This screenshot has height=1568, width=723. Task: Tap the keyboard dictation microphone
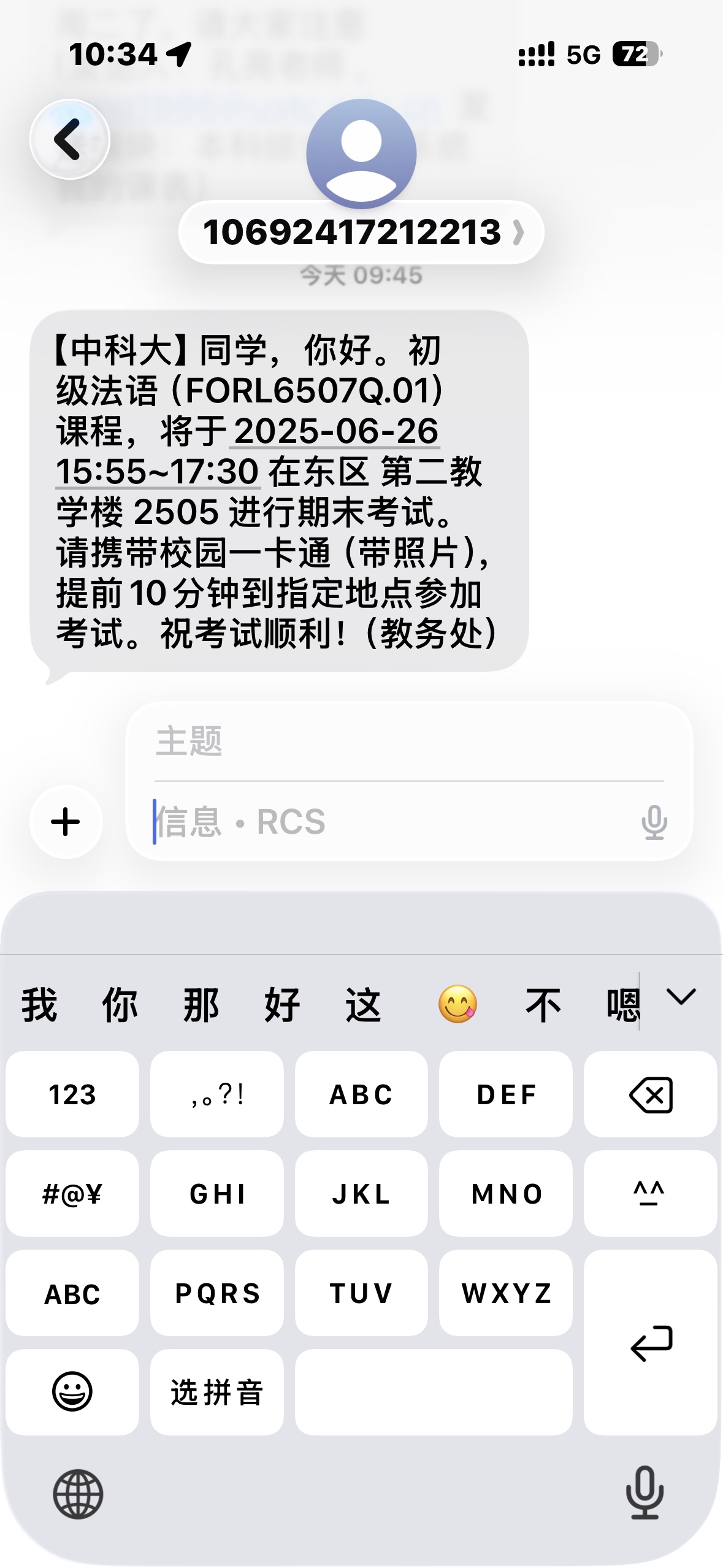coord(645,1493)
